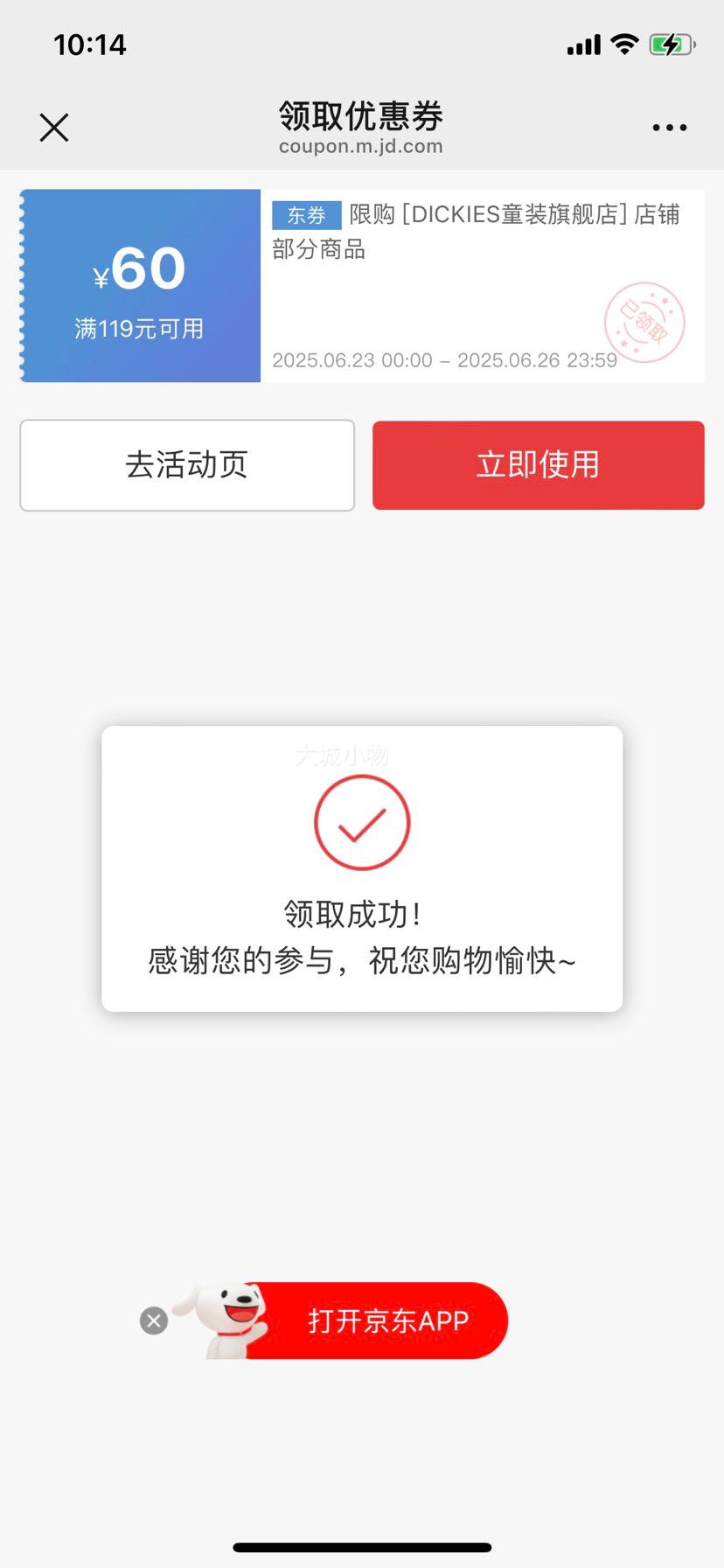Close the coupon page with the X

tap(54, 128)
